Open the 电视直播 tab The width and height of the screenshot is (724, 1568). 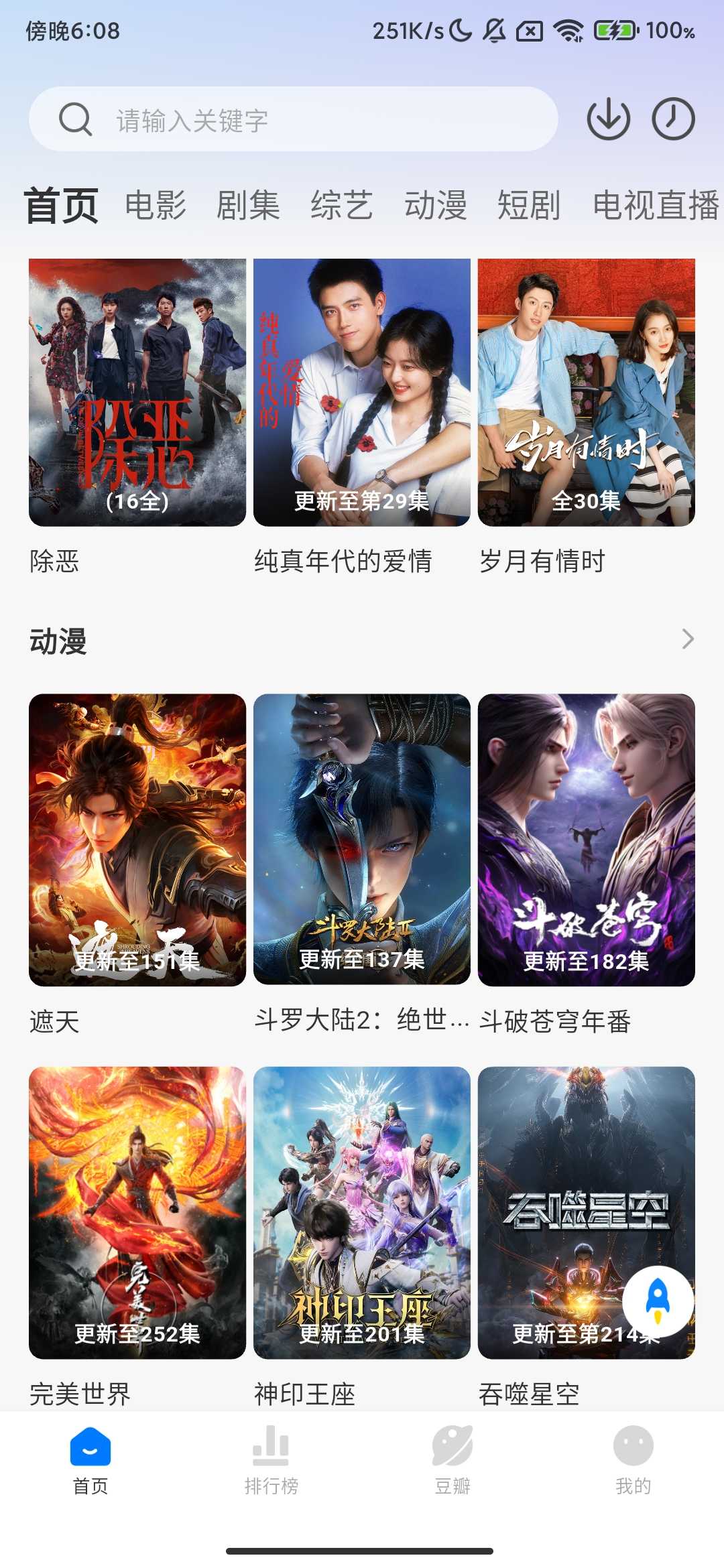click(656, 205)
